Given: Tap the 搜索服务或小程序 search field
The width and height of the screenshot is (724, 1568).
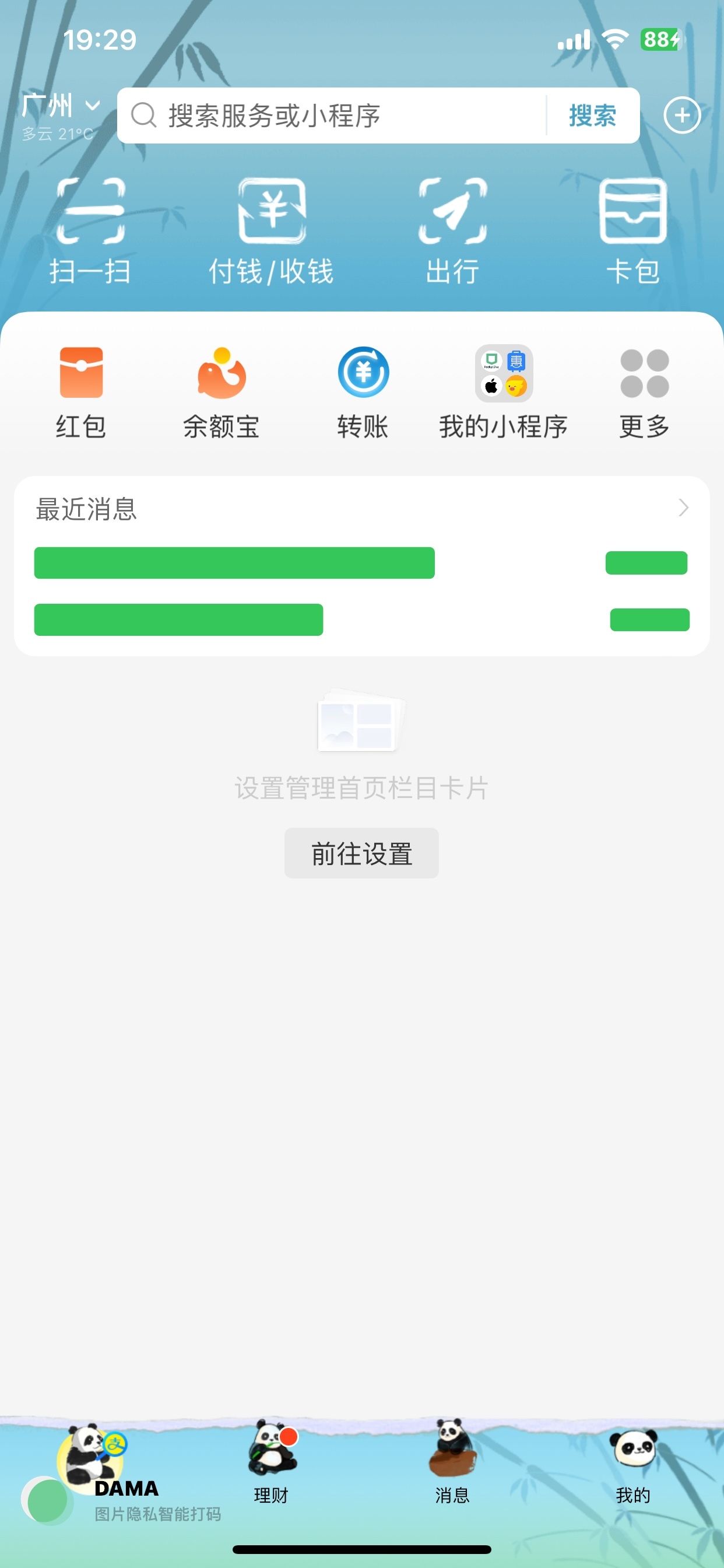Looking at the screenshot, I should click(332, 116).
